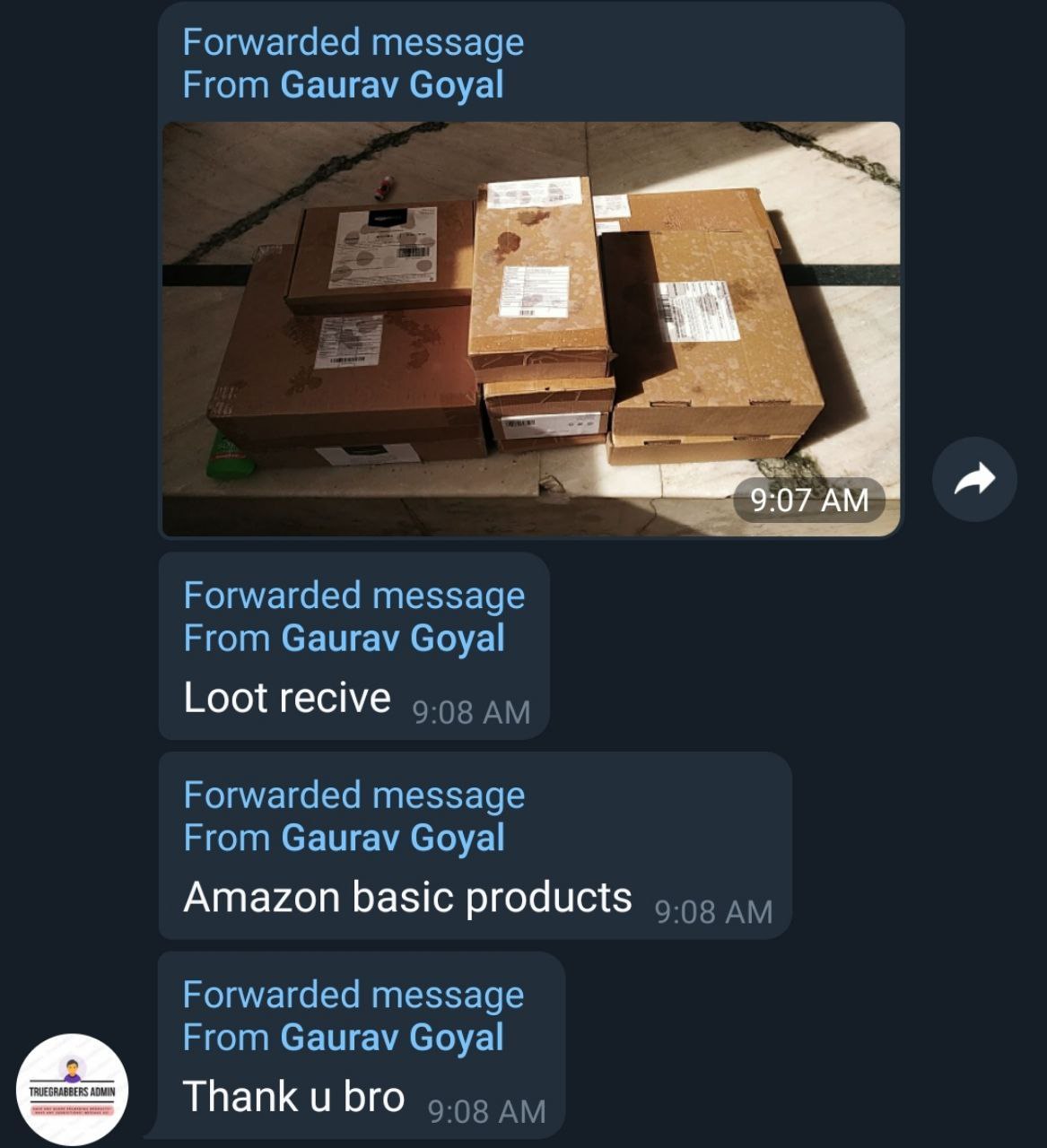Forward the photo message via share arrow

pyautogui.click(x=974, y=479)
